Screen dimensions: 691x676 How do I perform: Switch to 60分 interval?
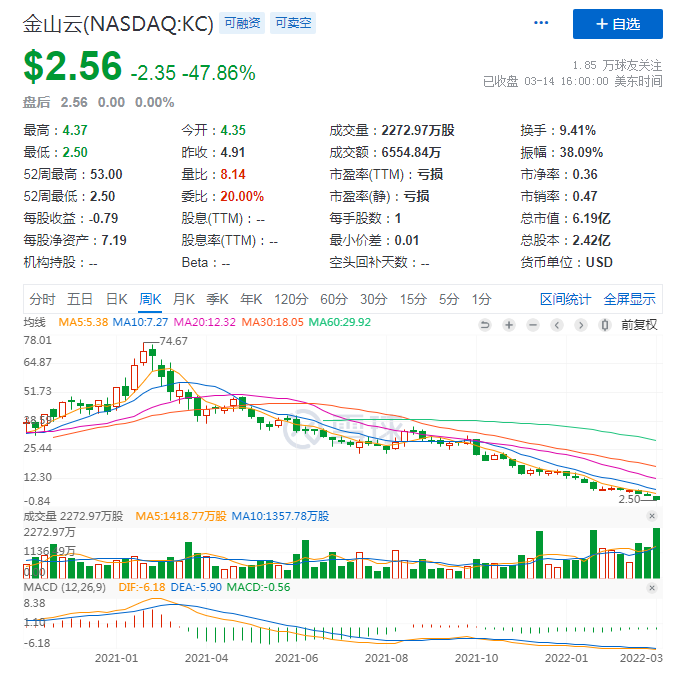click(x=334, y=299)
